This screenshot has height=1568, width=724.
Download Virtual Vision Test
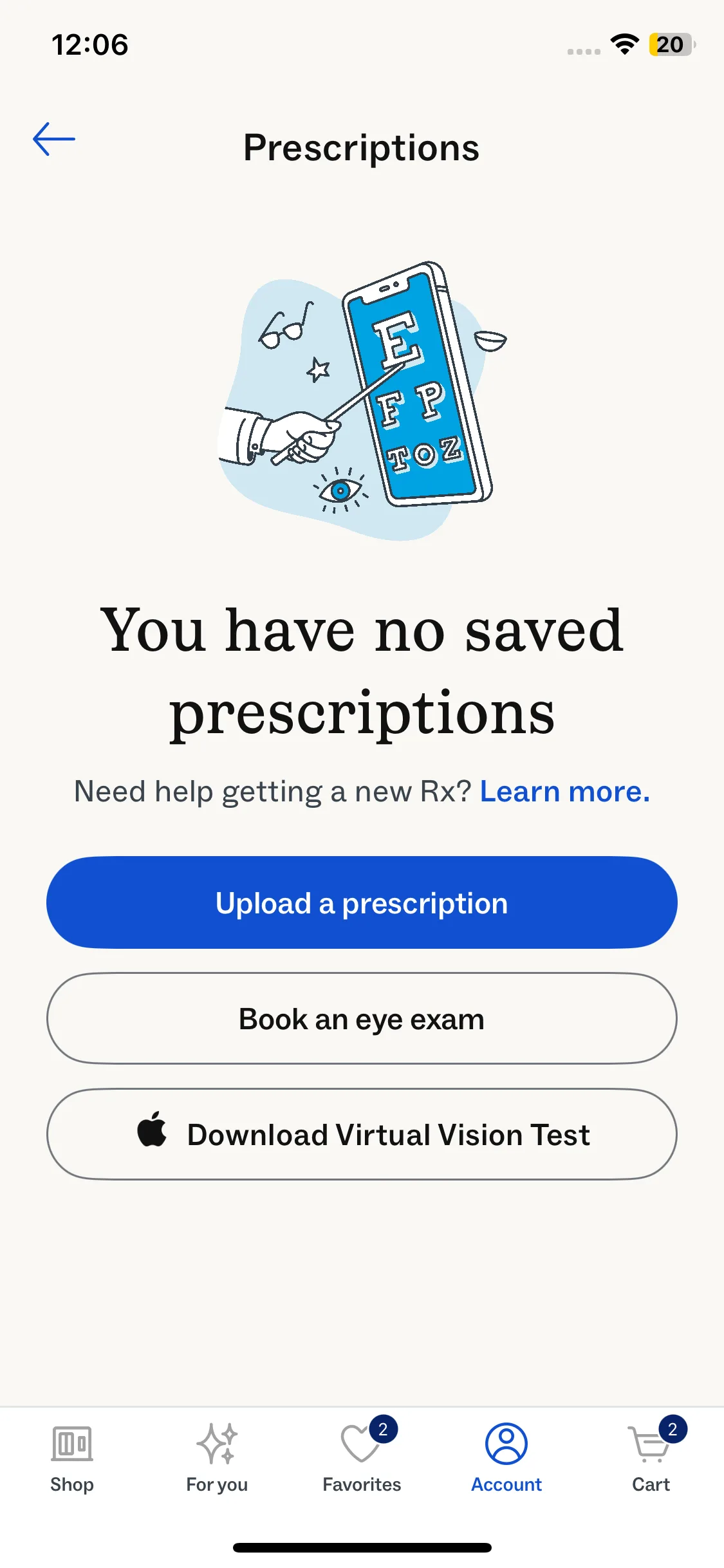[362, 1134]
